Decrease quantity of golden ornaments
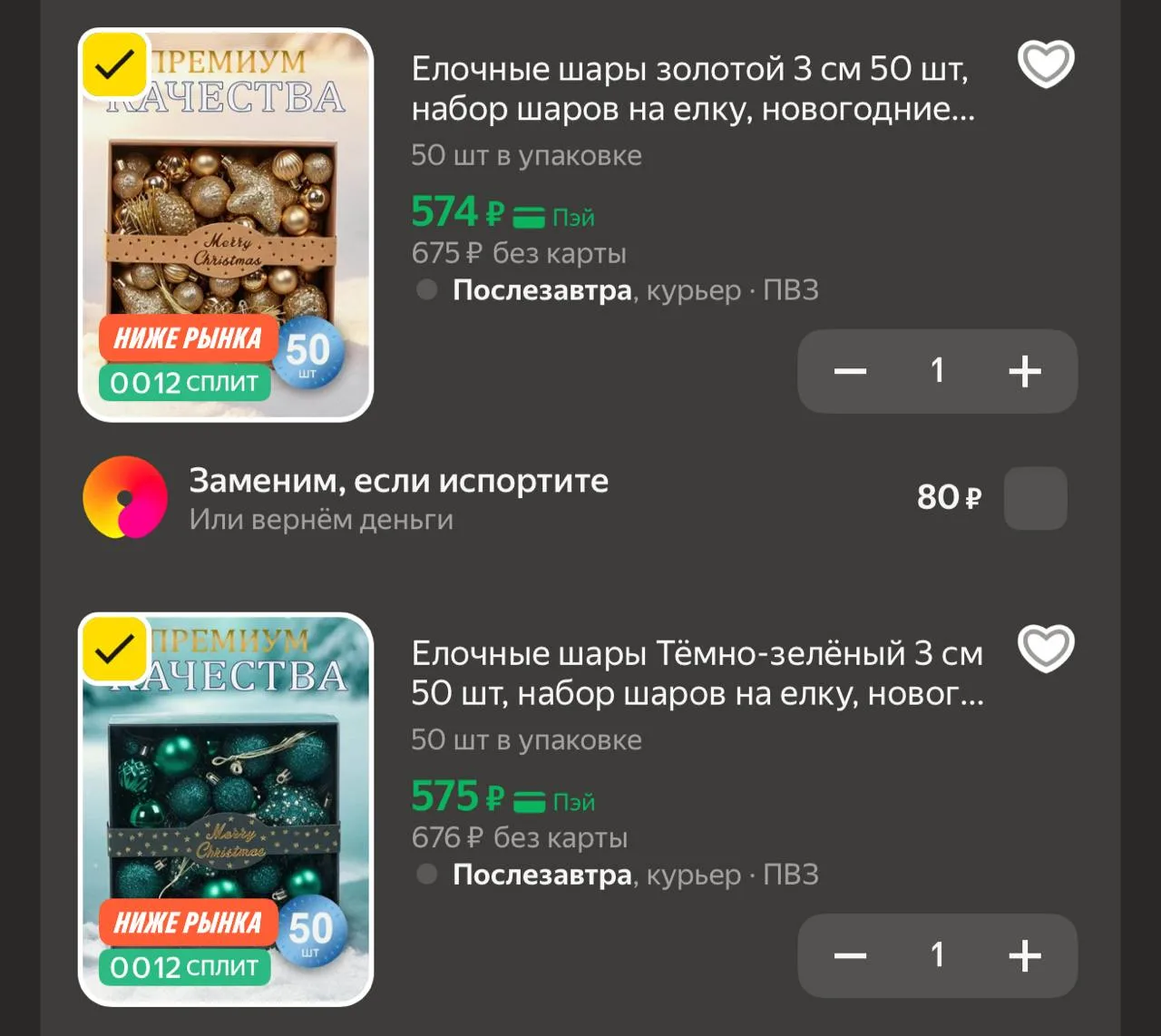This screenshot has height=1036, width=1161. point(850,371)
